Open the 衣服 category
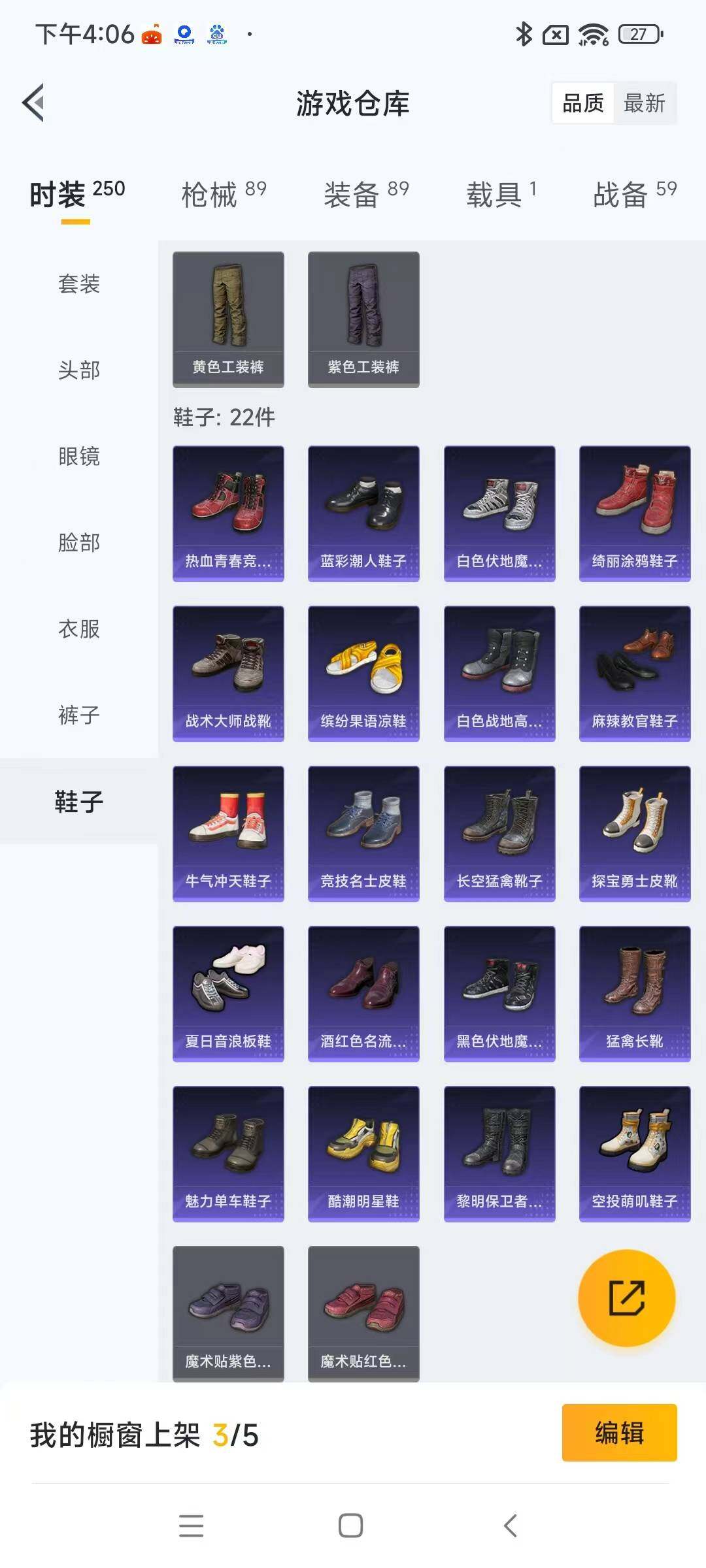The image size is (706, 1568). tap(79, 629)
